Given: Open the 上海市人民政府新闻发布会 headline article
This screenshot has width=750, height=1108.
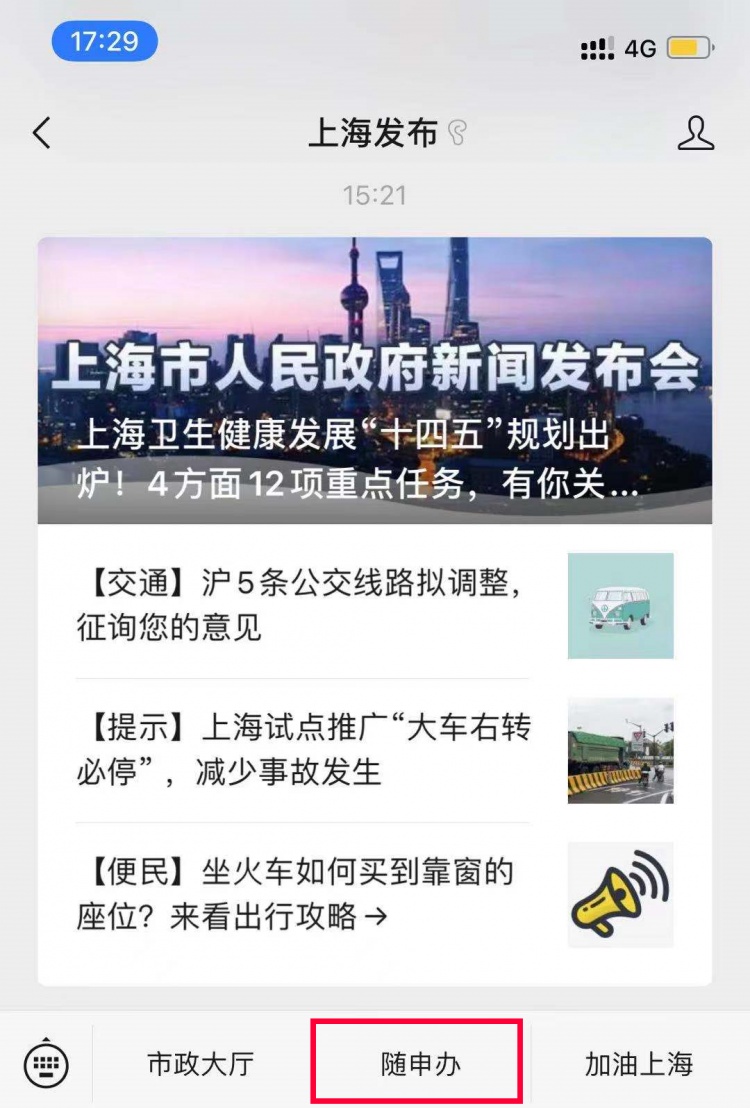Looking at the screenshot, I should pyautogui.click(x=375, y=380).
